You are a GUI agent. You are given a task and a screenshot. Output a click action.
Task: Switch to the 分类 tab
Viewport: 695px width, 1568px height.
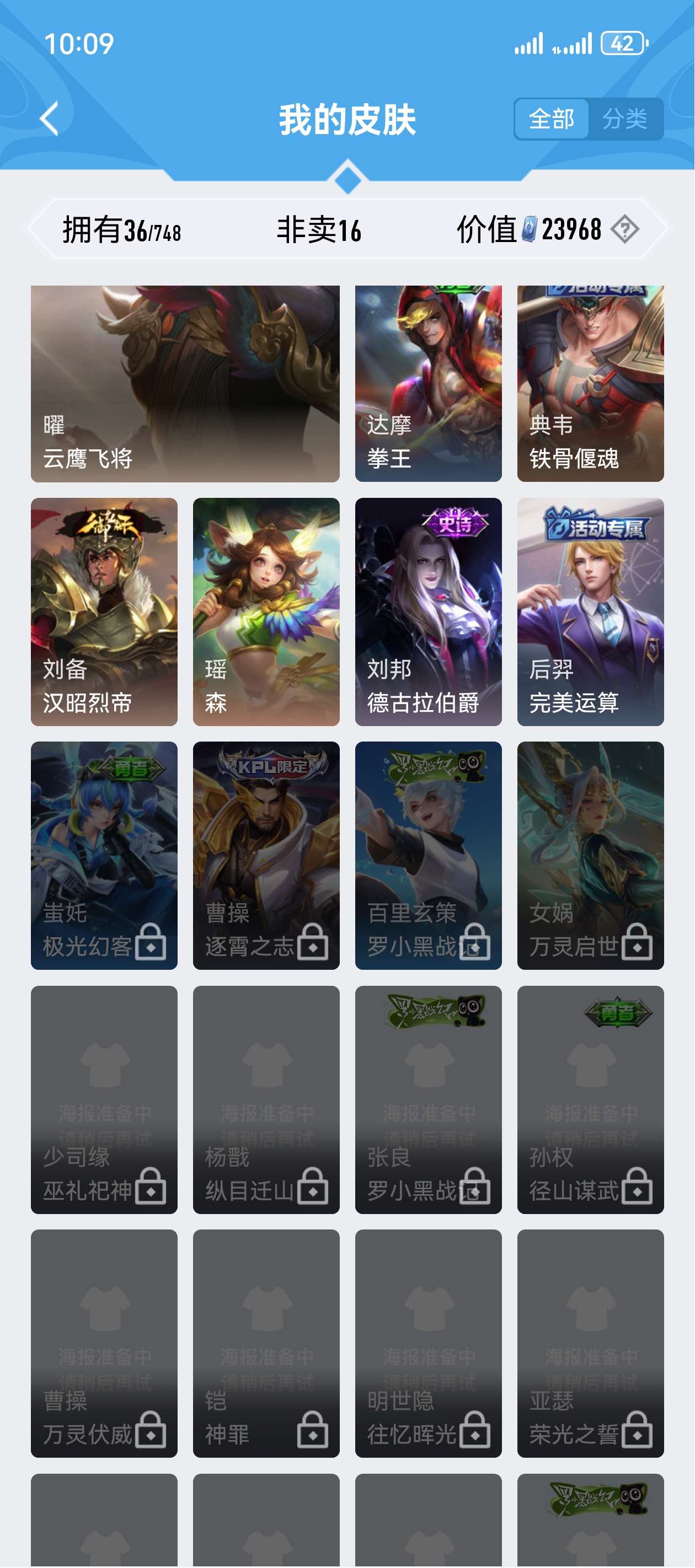pyautogui.click(x=624, y=119)
